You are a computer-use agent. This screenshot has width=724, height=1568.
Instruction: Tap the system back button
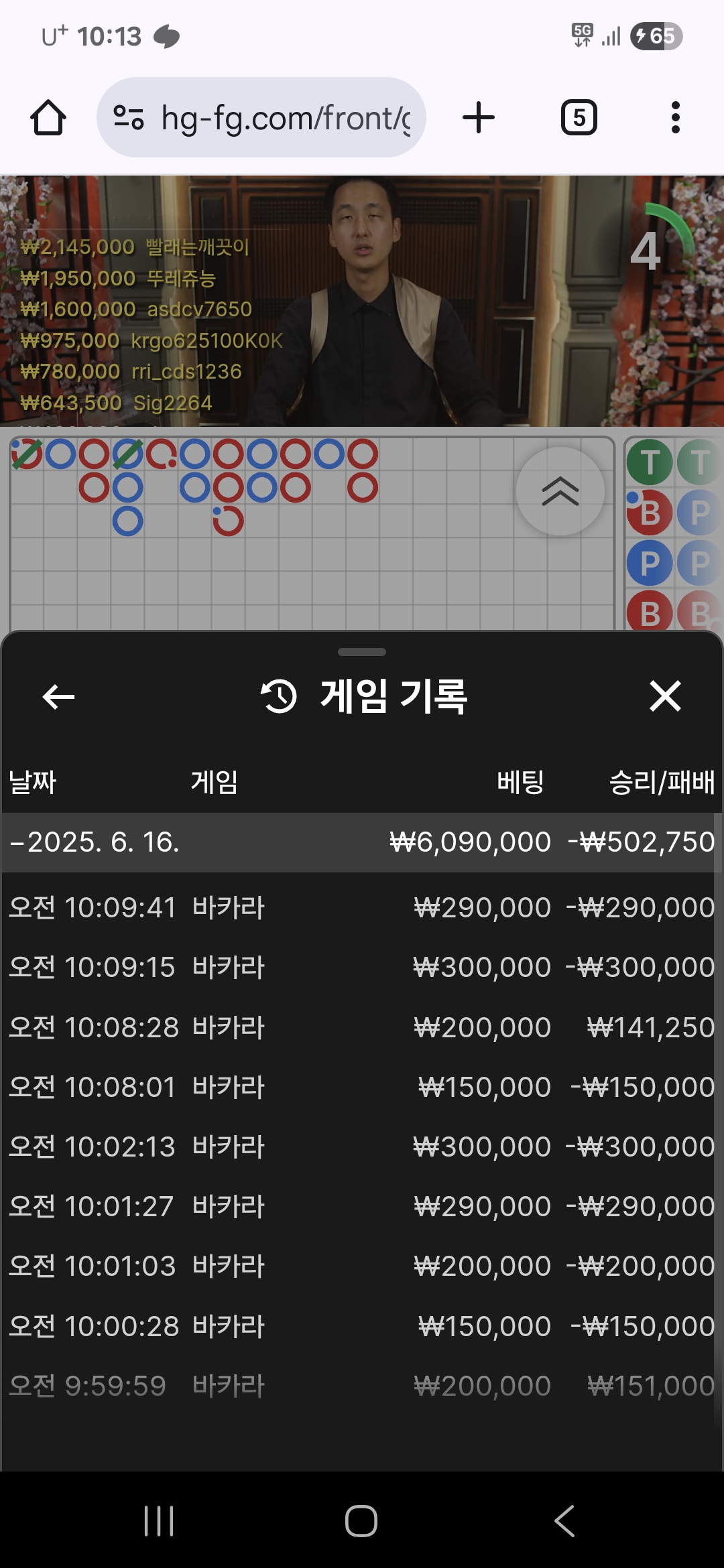click(564, 1521)
